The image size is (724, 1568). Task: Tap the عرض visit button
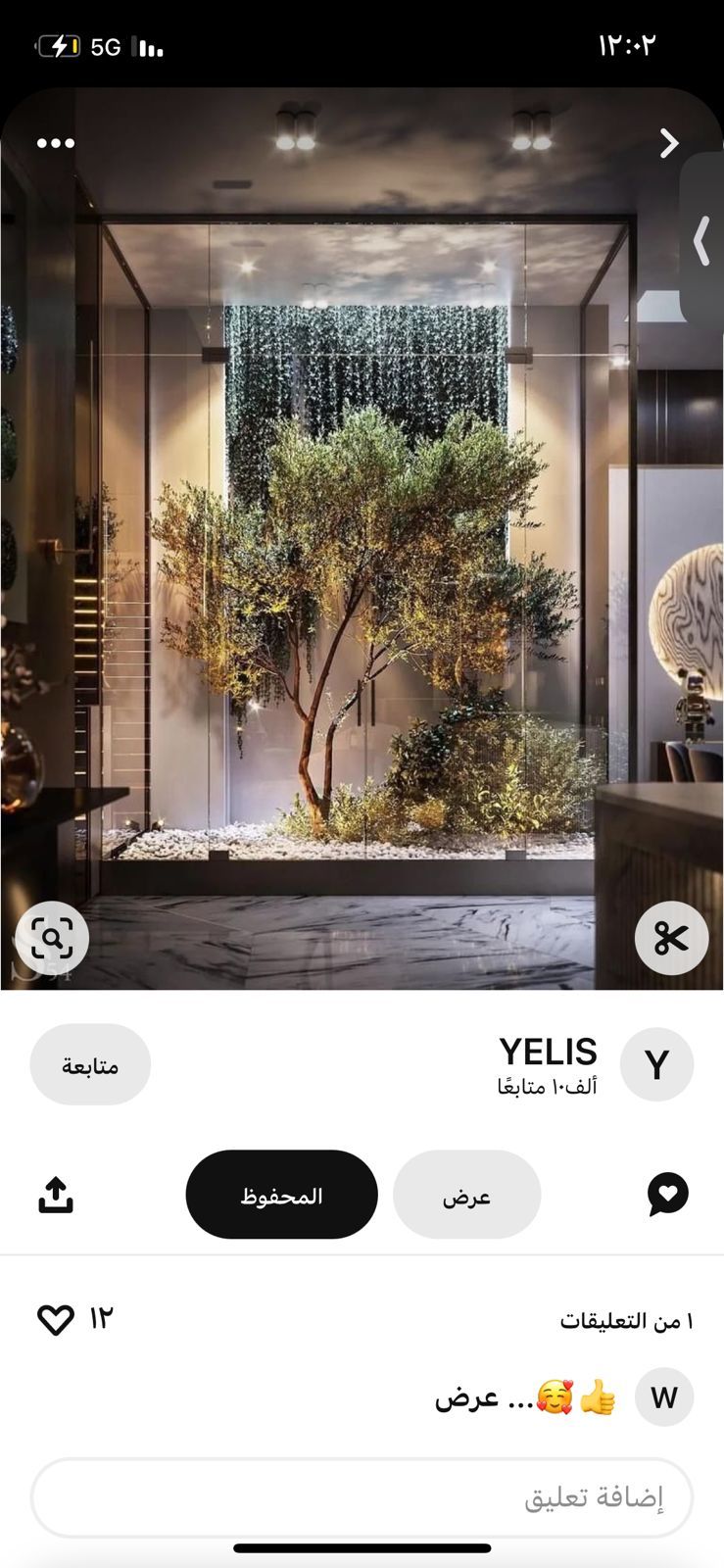point(466,1196)
